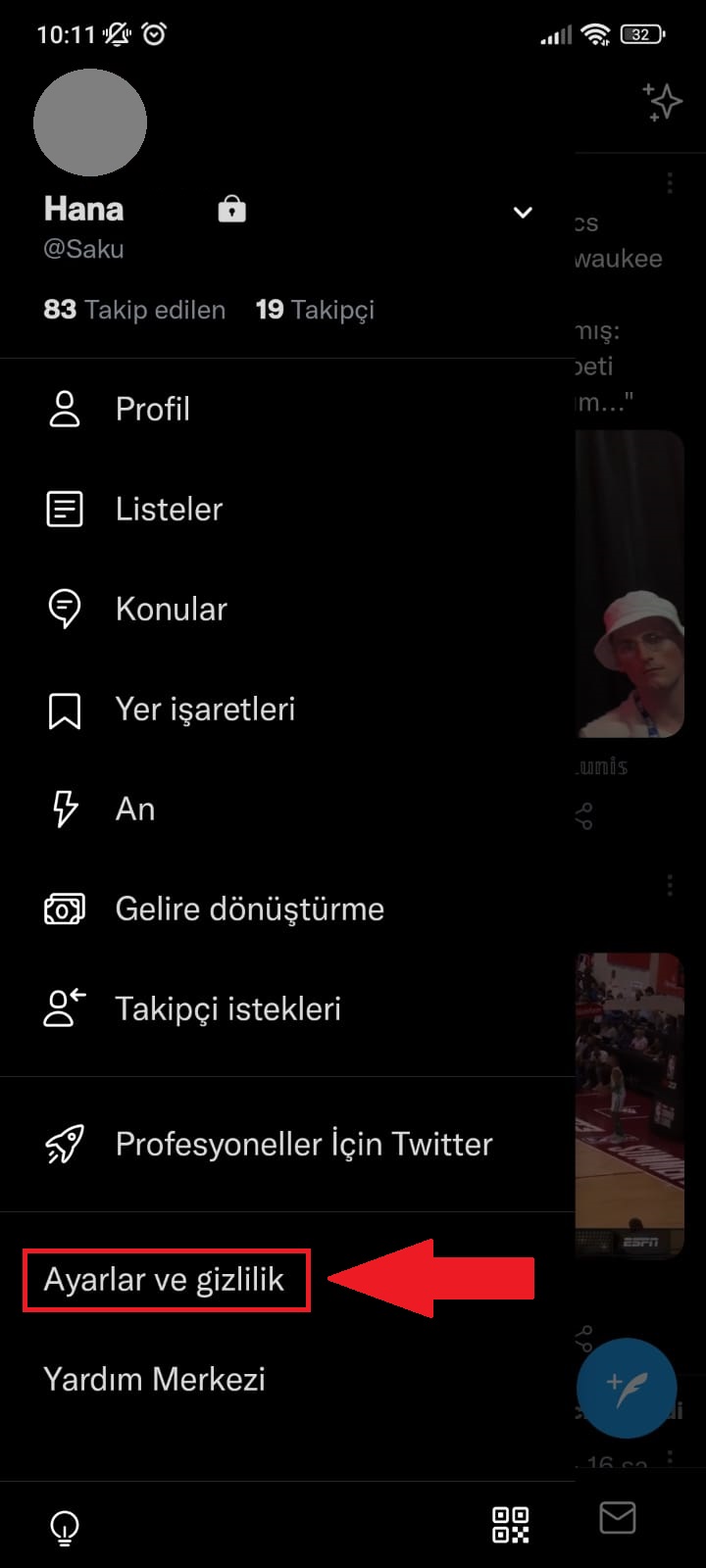Open Konular from the drawer

click(x=171, y=609)
